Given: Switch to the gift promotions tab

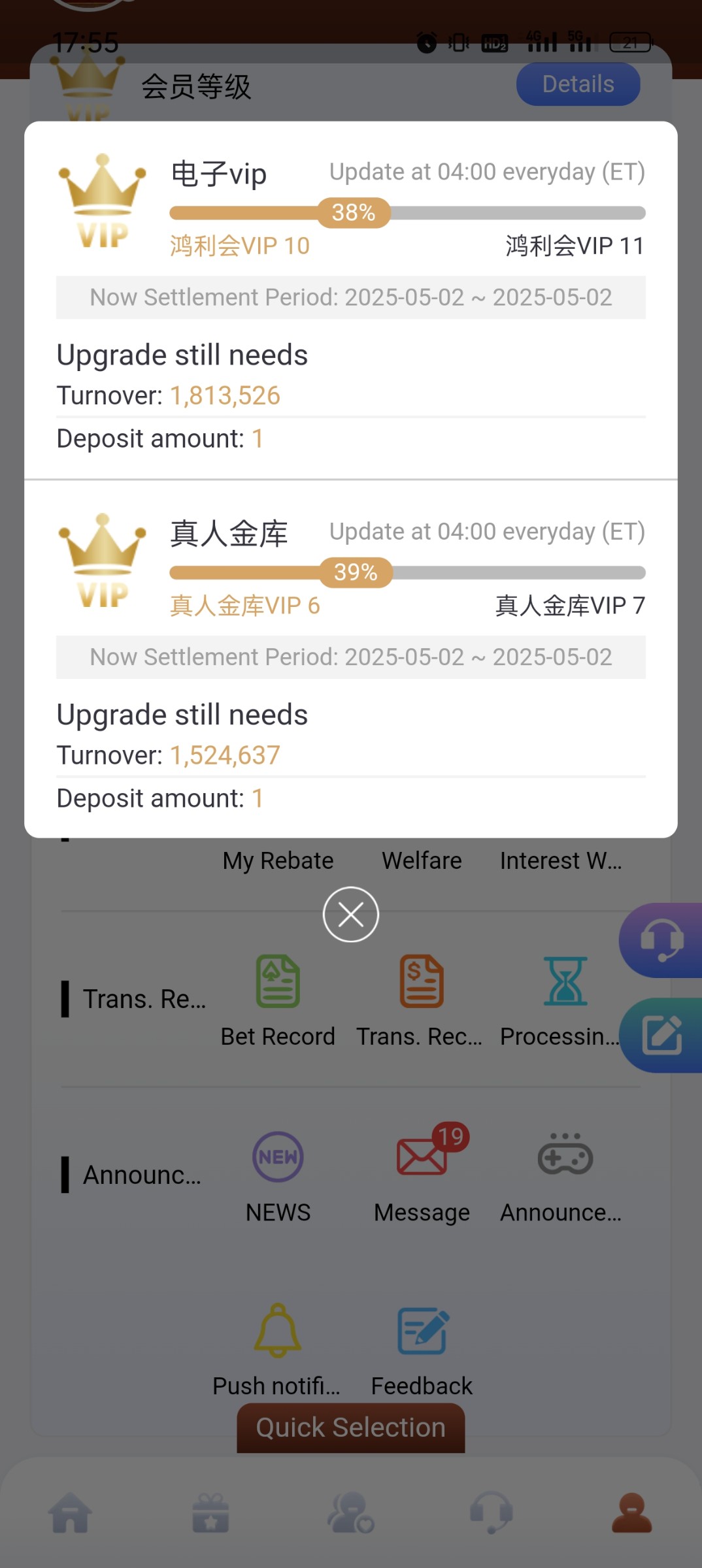Looking at the screenshot, I should coord(210,1512).
